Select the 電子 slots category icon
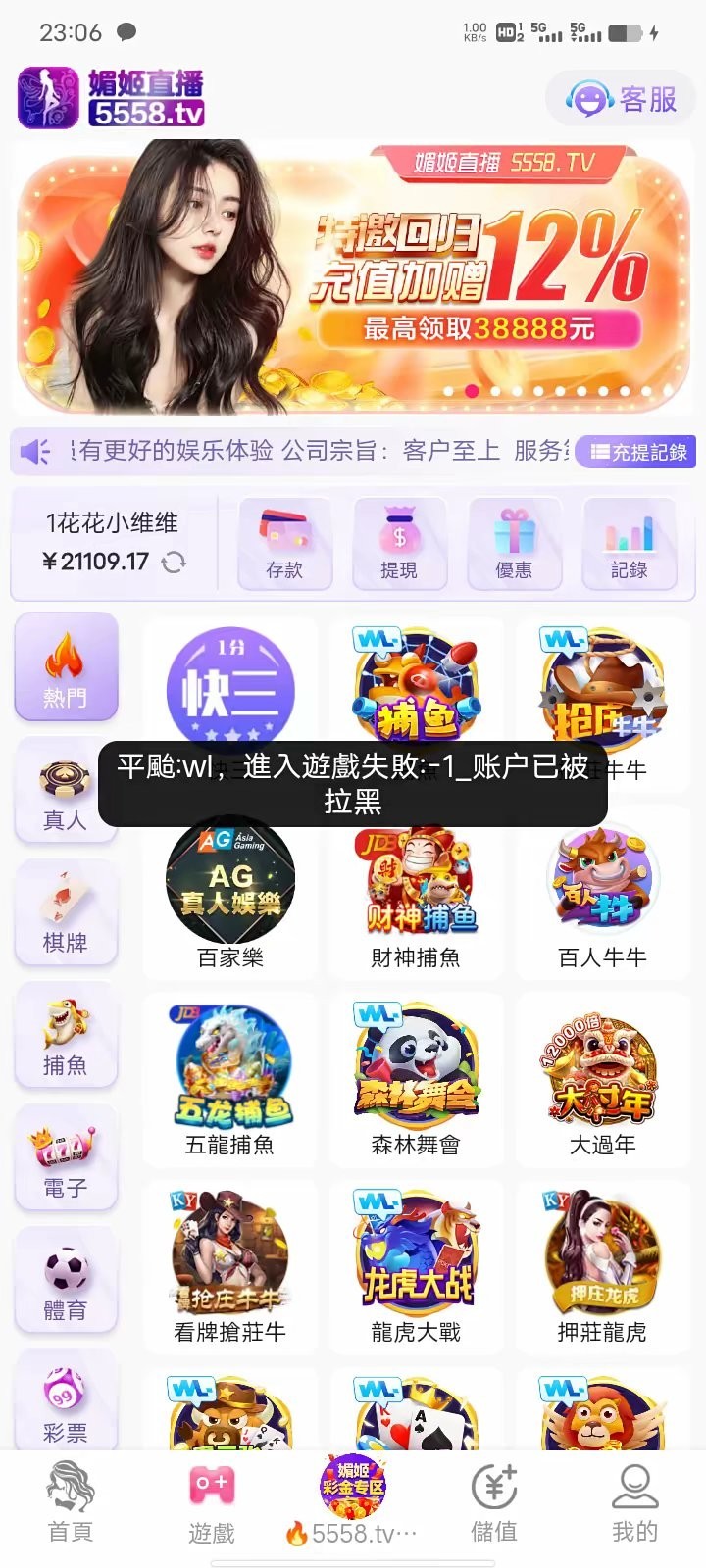Image resolution: width=706 pixels, height=1568 pixels. click(65, 1158)
